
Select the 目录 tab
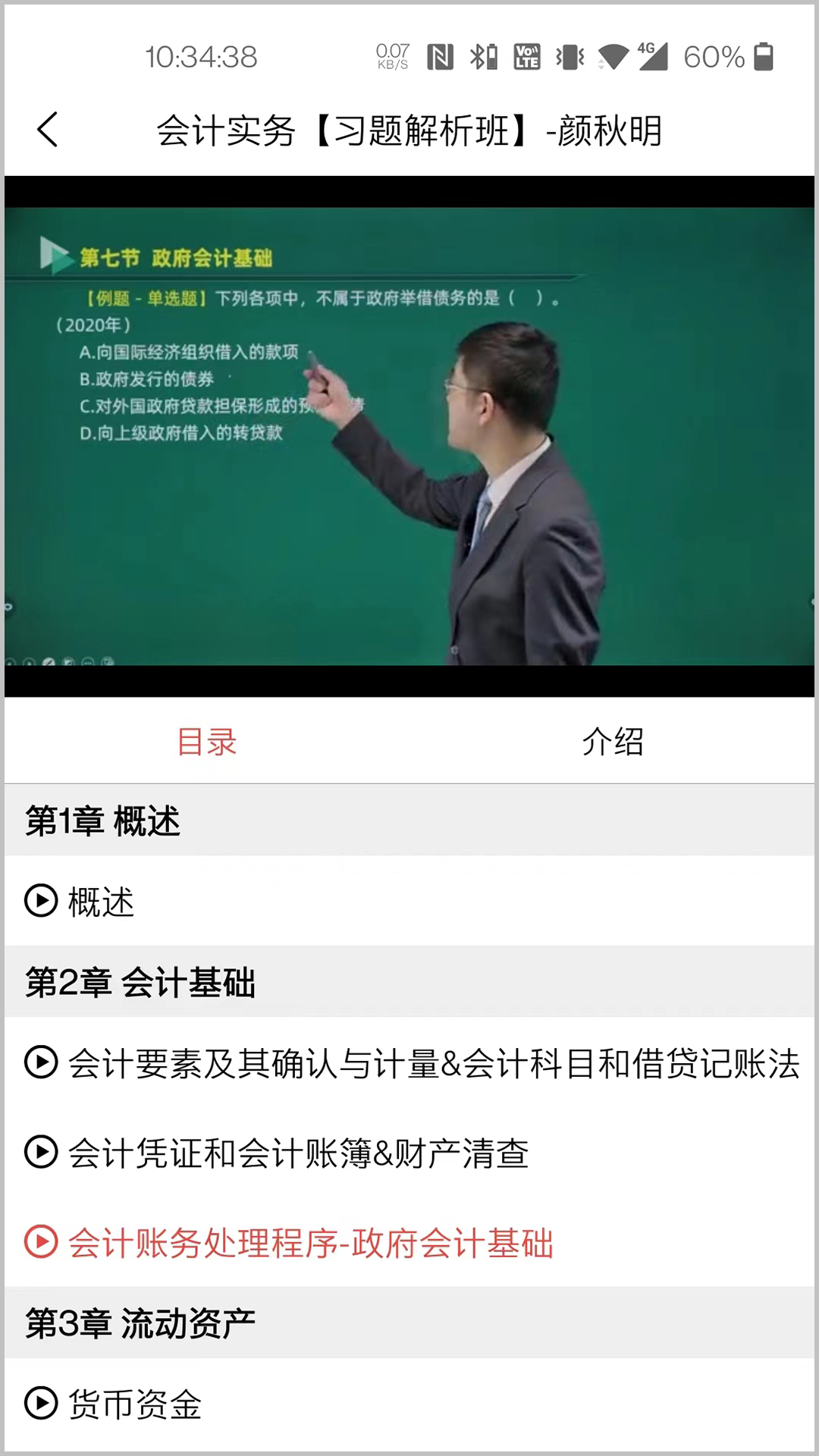[205, 743]
